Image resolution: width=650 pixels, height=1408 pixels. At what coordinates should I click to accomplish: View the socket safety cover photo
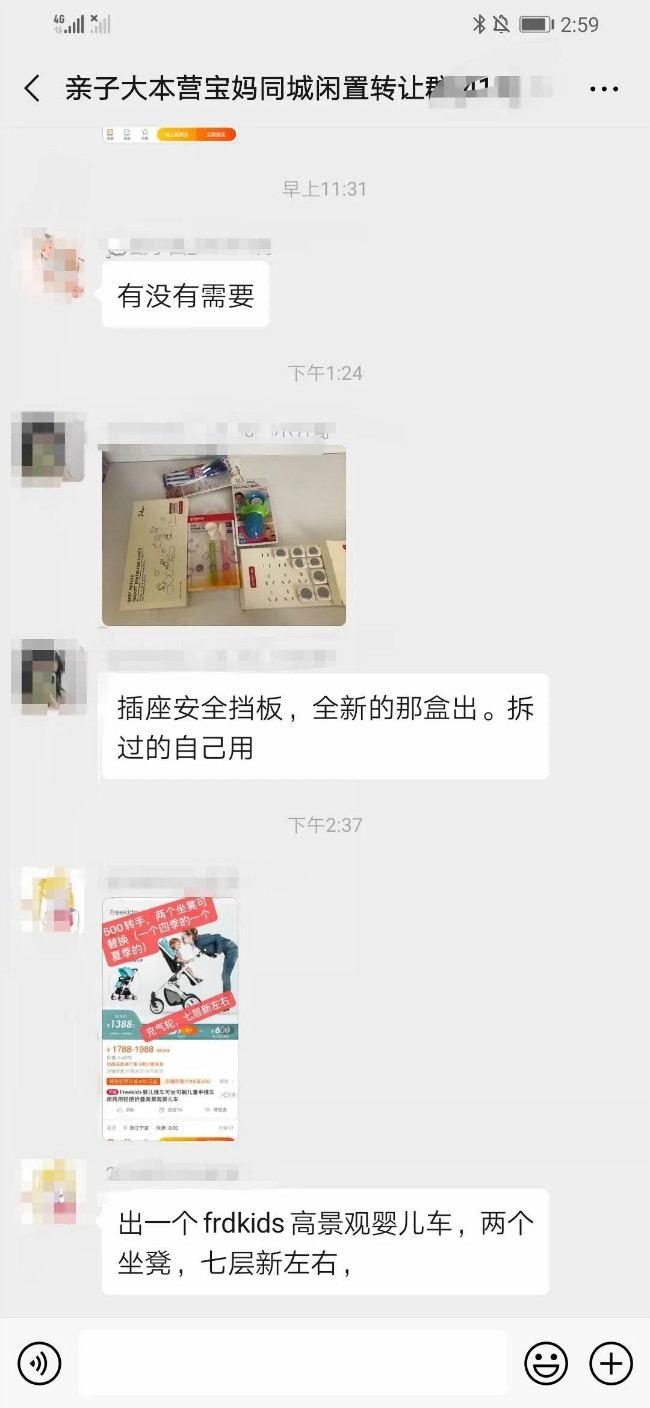(x=224, y=536)
